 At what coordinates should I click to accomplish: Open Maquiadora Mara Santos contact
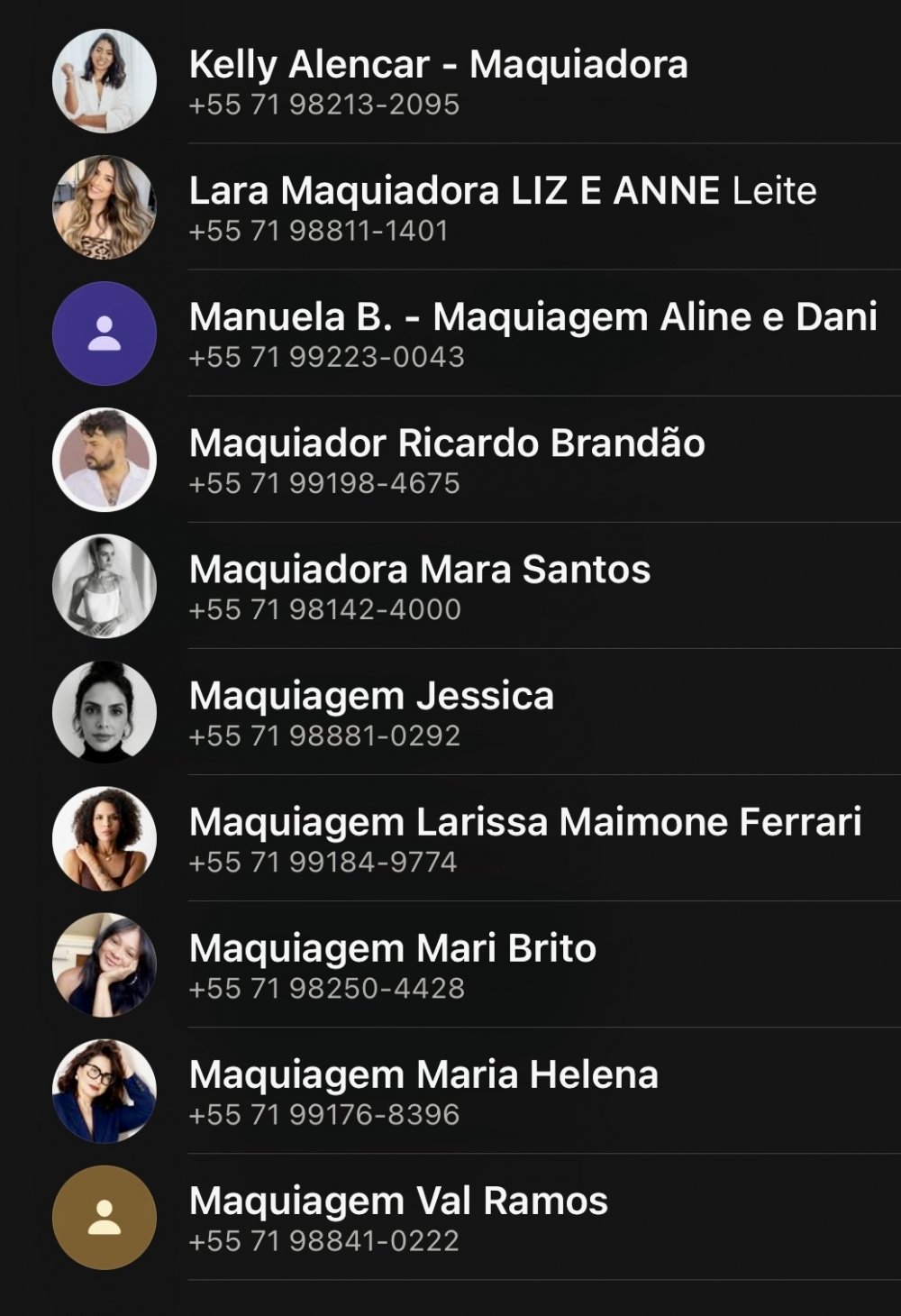pyautogui.click(x=420, y=586)
